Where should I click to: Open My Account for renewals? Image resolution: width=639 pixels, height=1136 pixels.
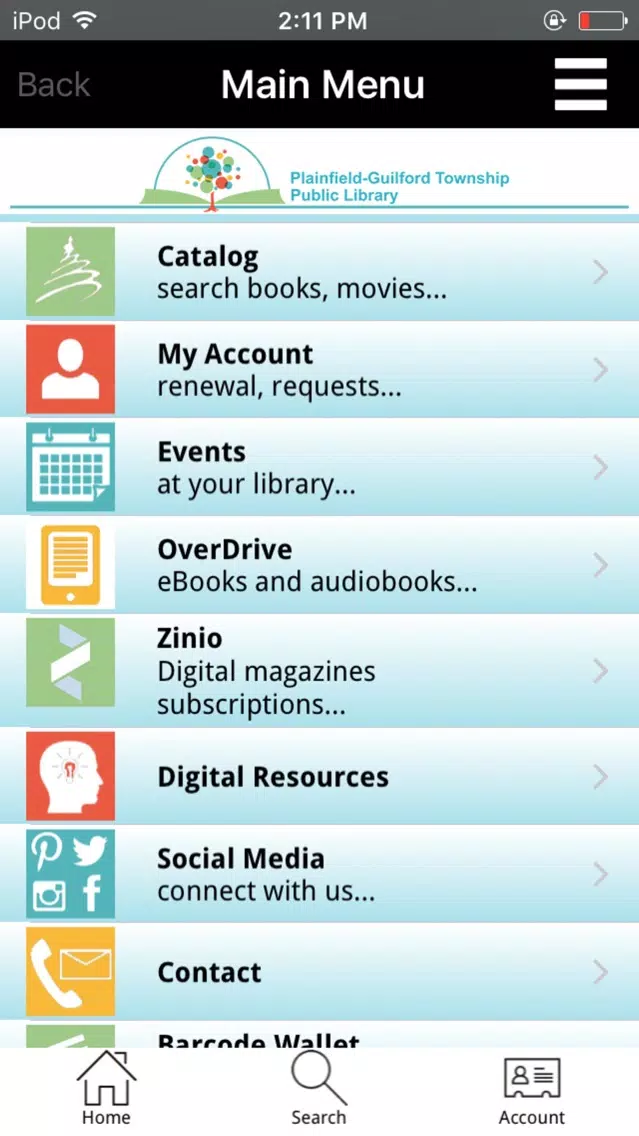coord(320,369)
